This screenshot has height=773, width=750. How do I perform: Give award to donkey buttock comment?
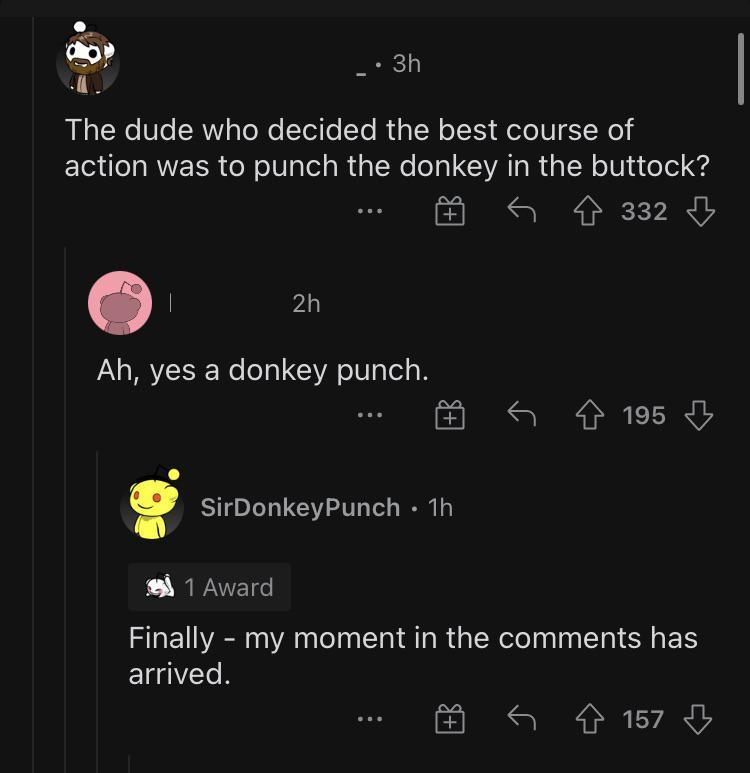450,211
